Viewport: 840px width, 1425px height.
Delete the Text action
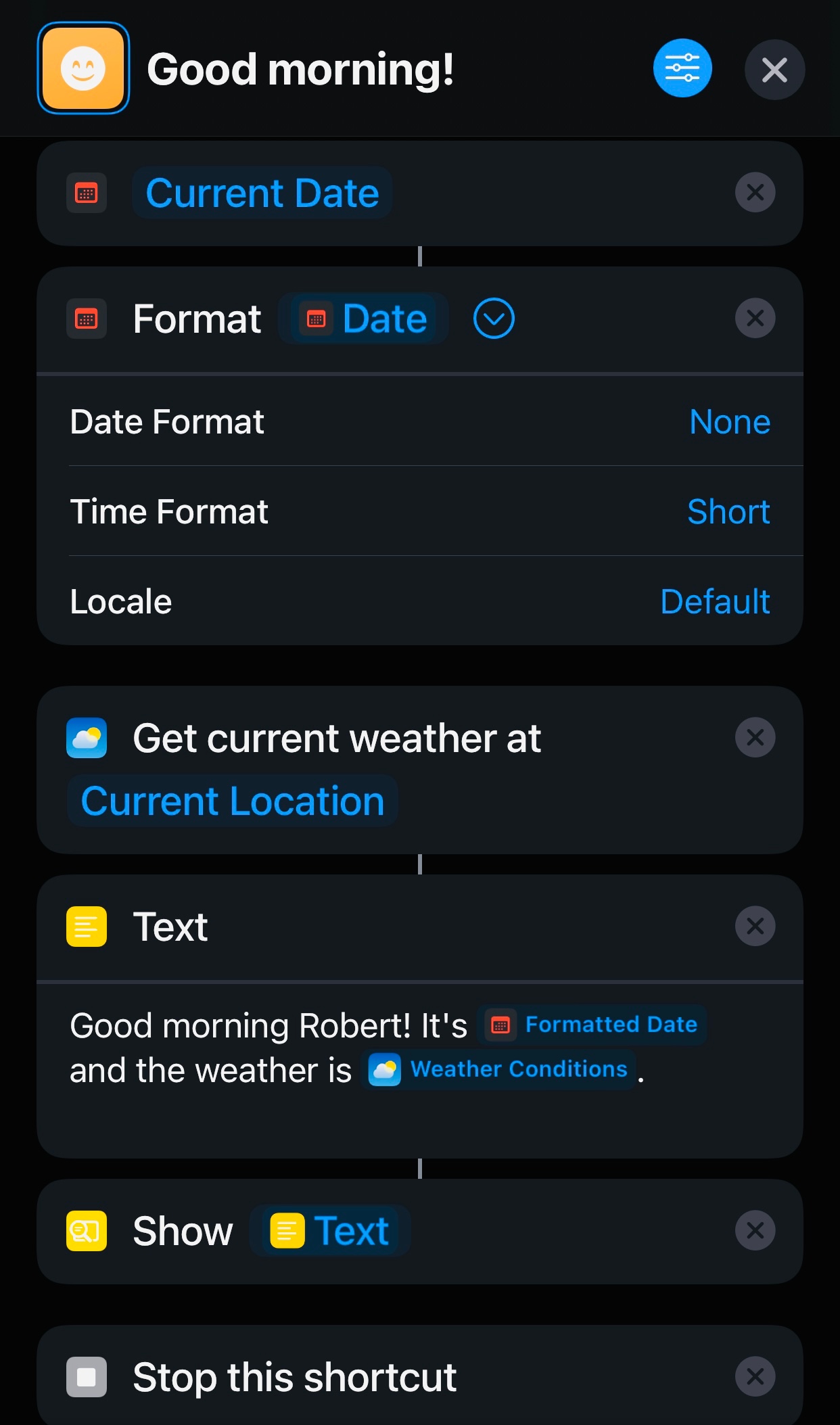point(755,926)
